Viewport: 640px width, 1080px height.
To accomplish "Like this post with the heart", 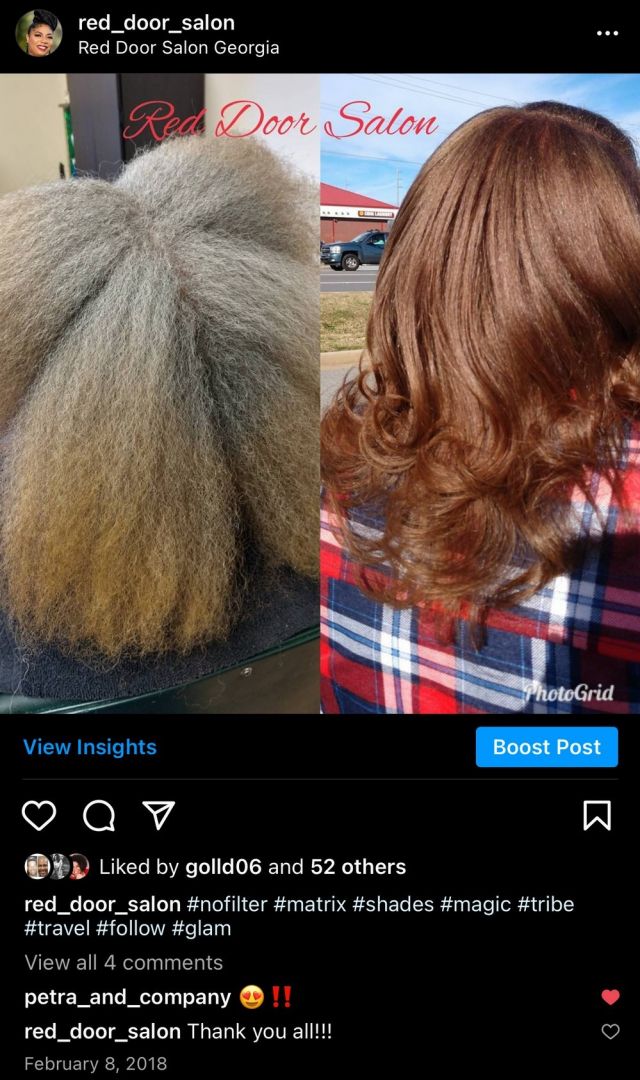I will [39, 816].
